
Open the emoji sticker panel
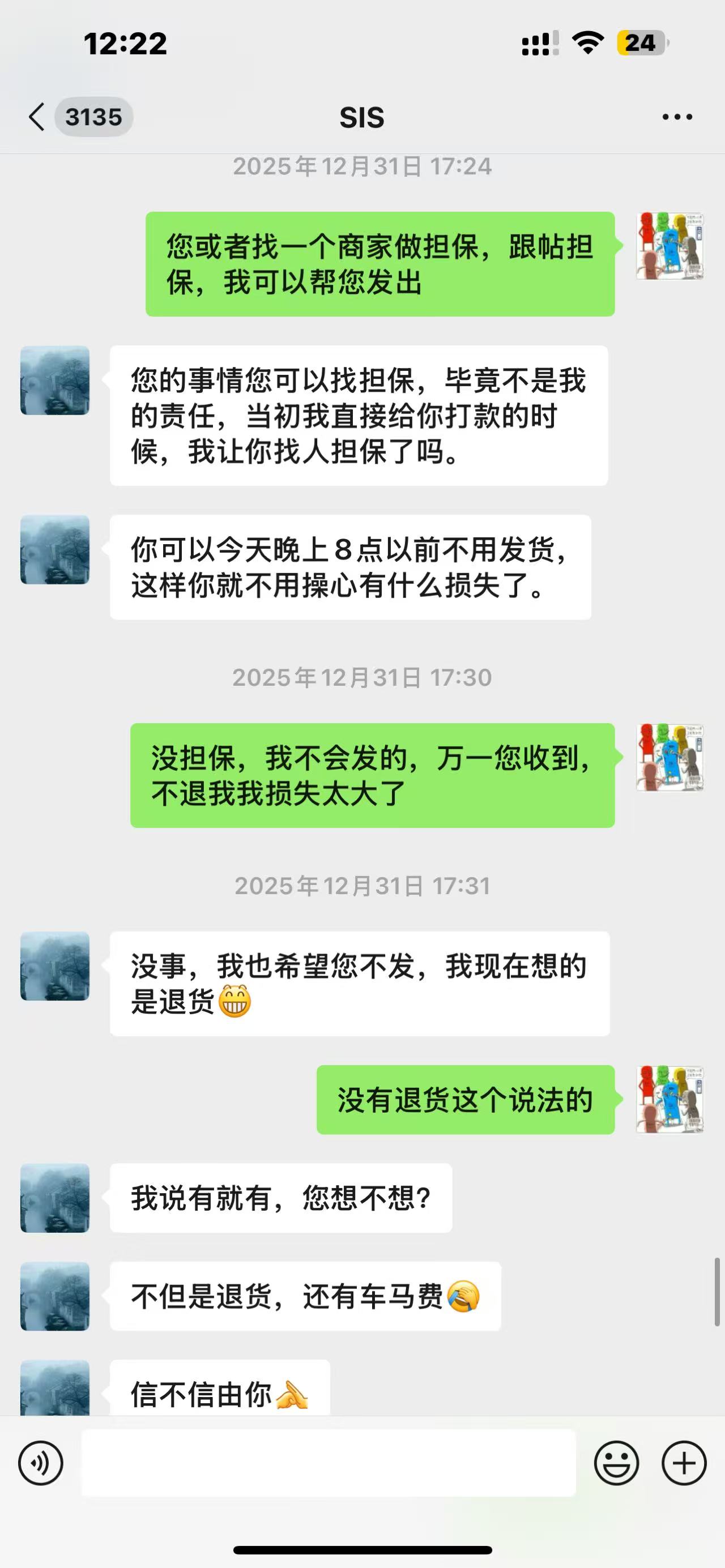[616, 1463]
